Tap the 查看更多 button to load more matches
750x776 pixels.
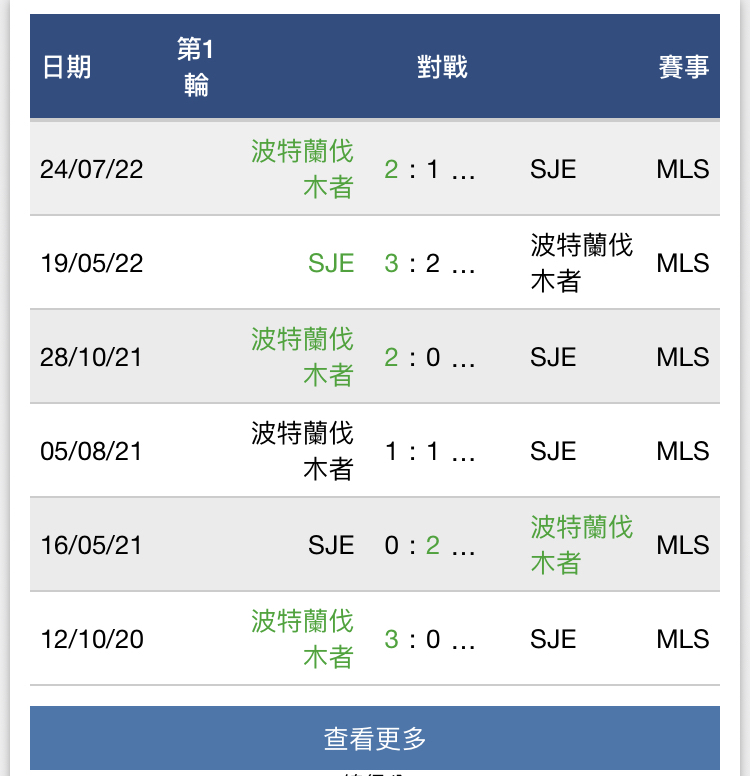375,738
